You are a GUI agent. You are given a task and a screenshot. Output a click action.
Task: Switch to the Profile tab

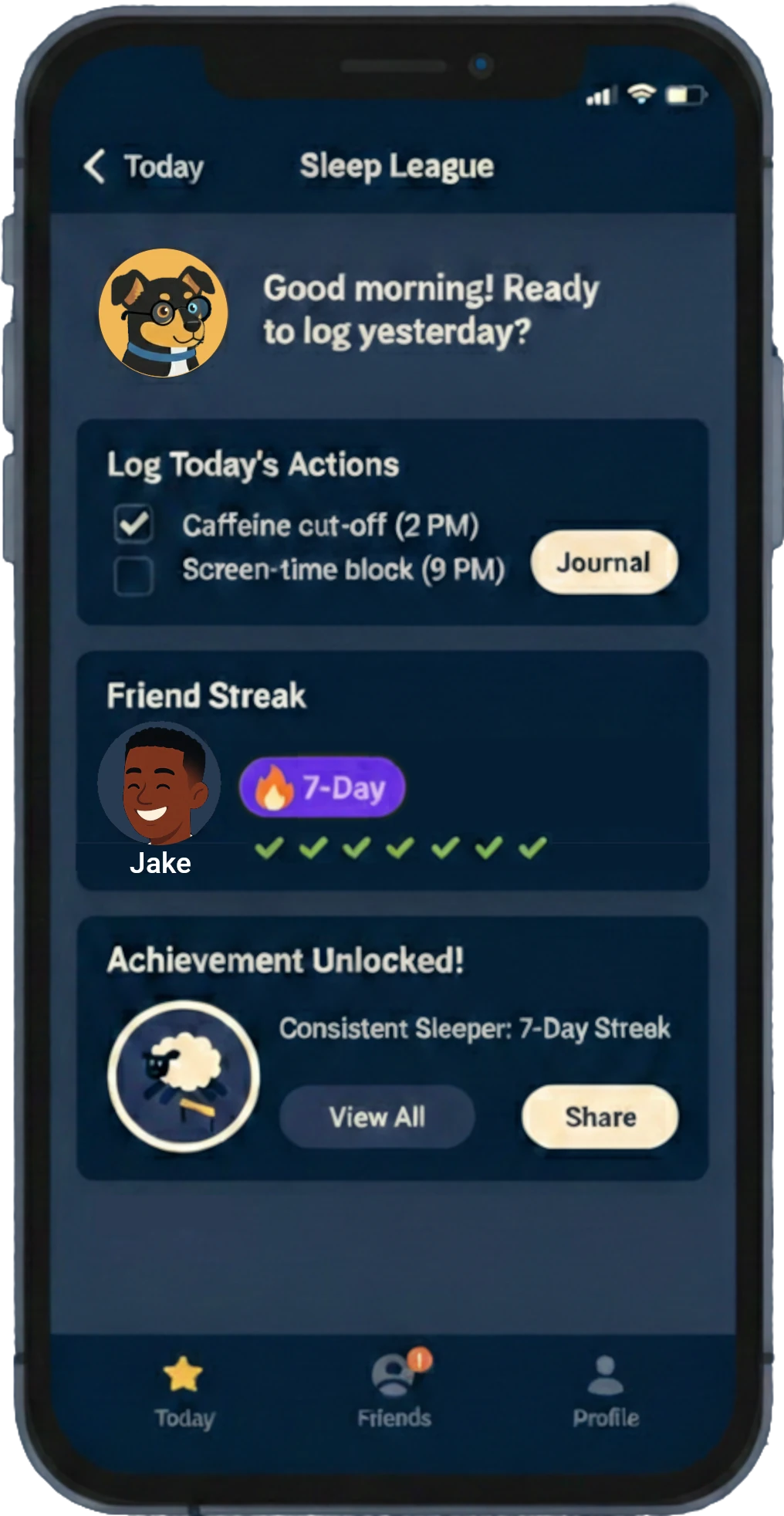coord(605,1392)
